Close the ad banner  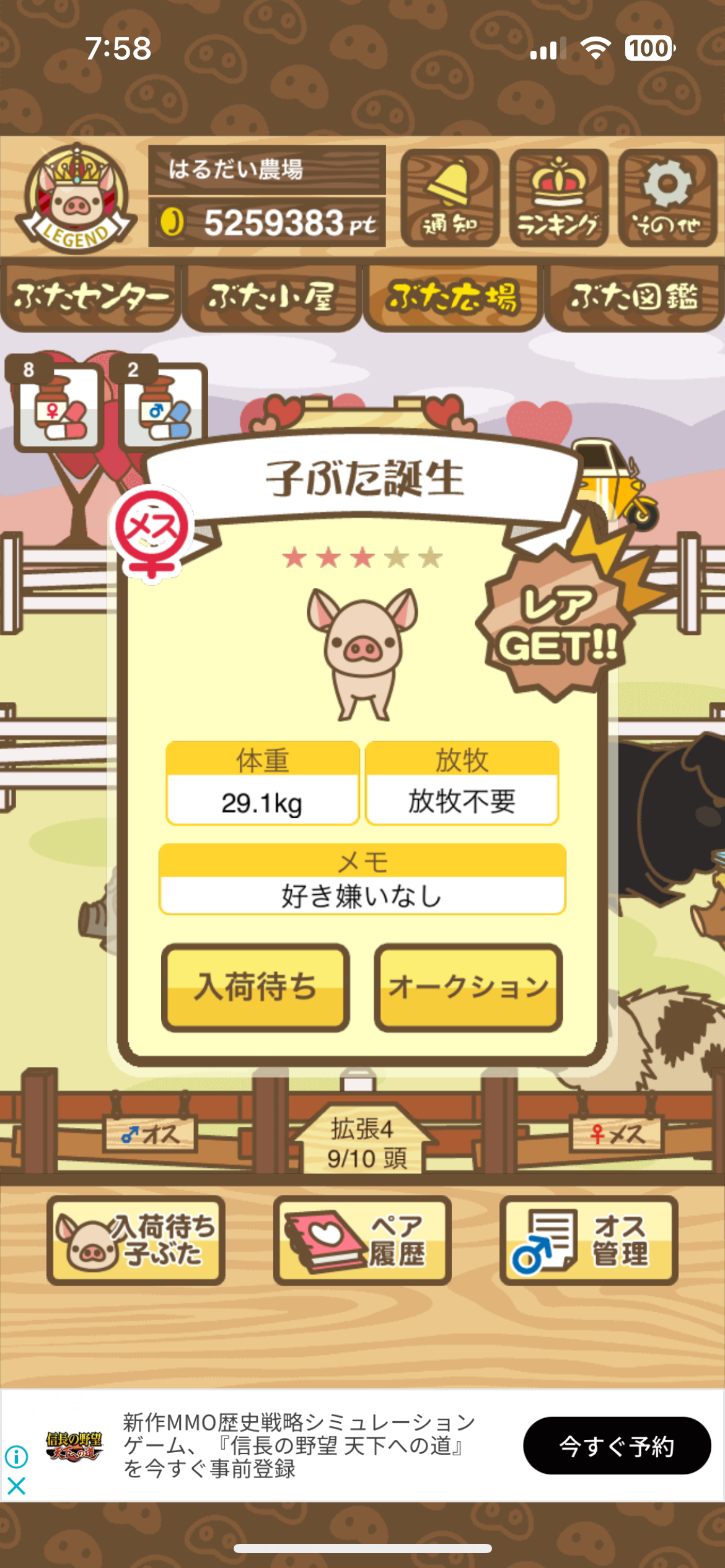(17, 1485)
